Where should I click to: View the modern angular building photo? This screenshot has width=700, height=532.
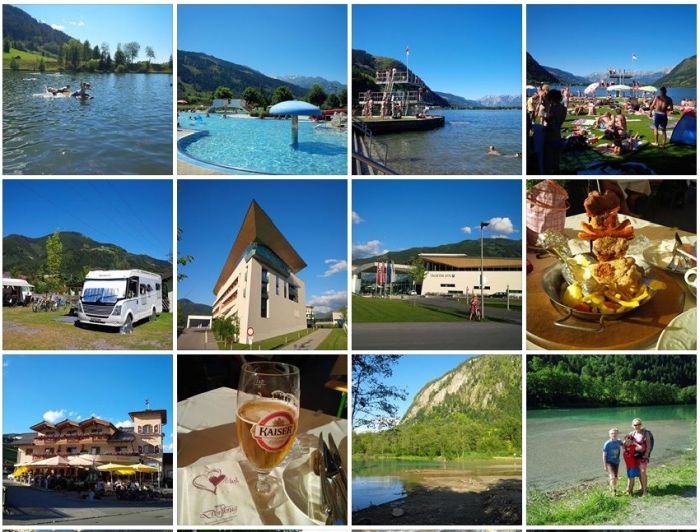click(x=262, y=264)
